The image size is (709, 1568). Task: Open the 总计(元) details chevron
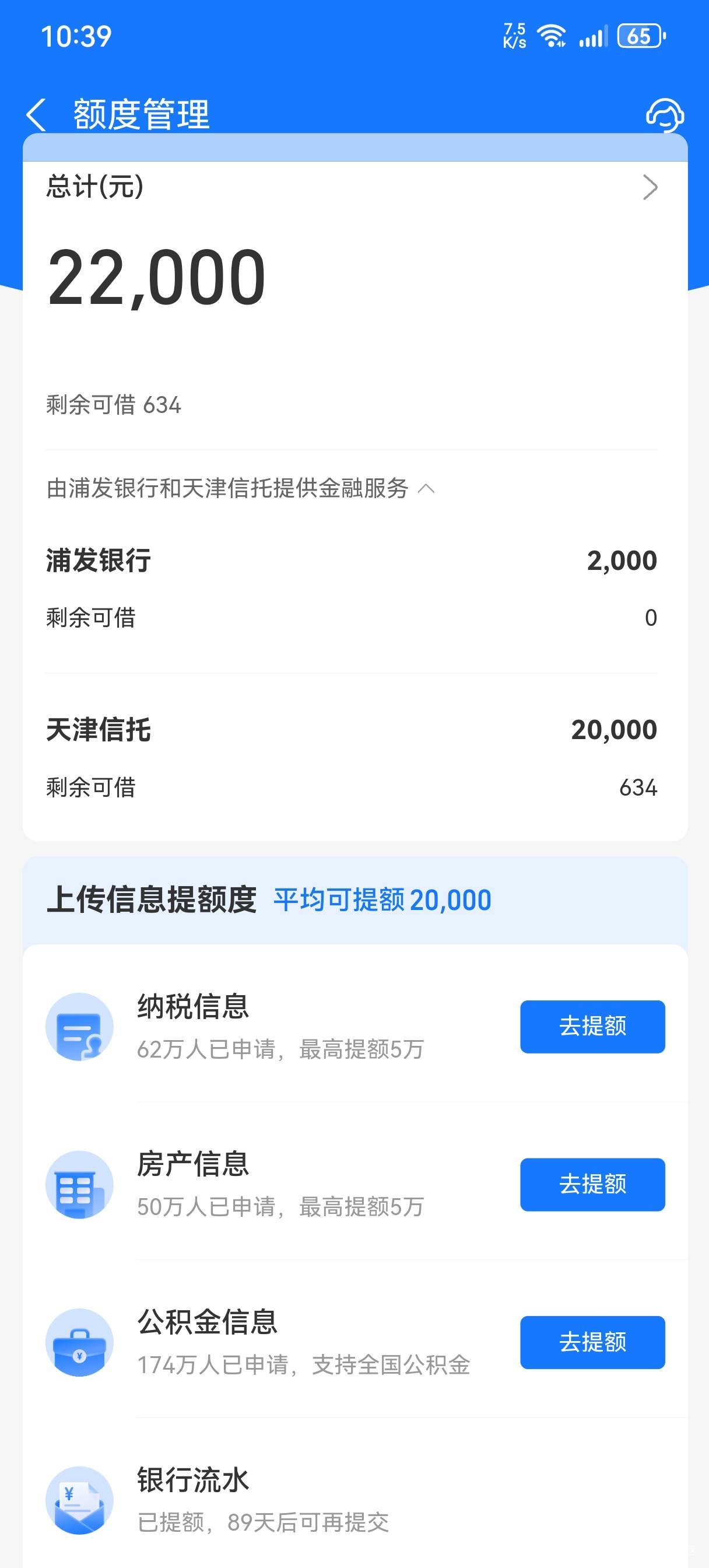650,187
